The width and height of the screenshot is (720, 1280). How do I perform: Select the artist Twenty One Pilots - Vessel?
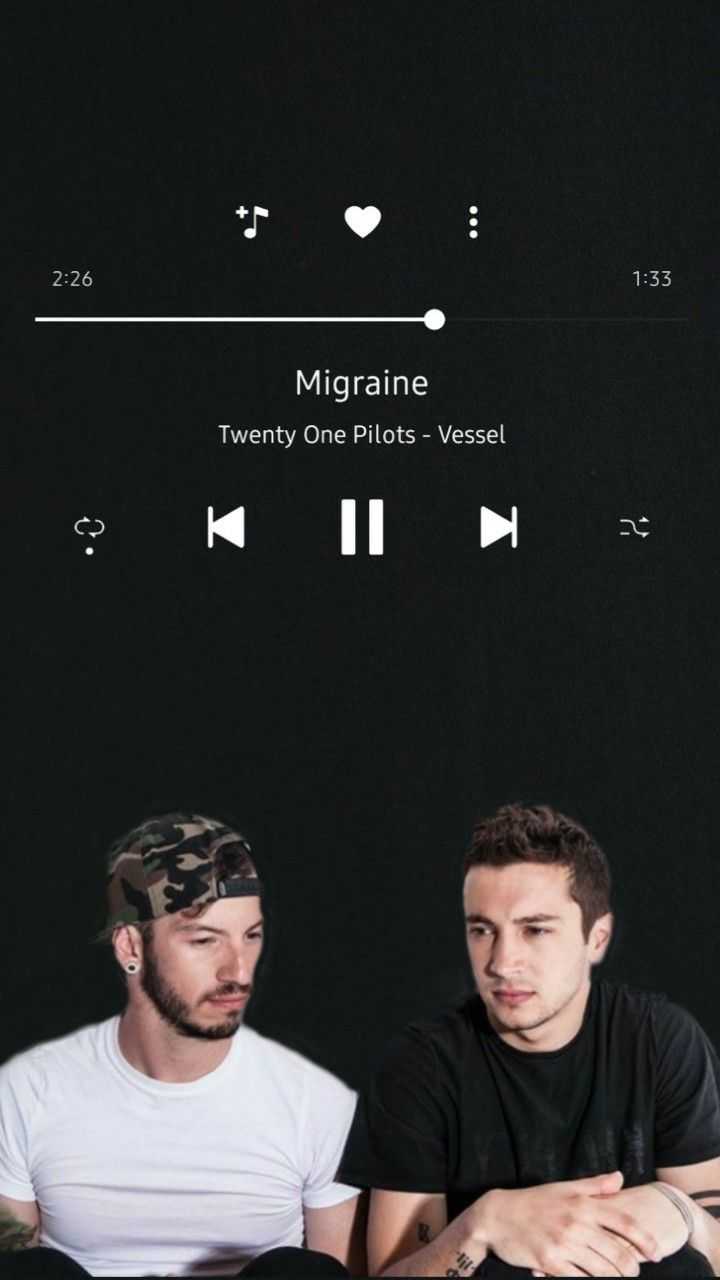click(361, 434)
